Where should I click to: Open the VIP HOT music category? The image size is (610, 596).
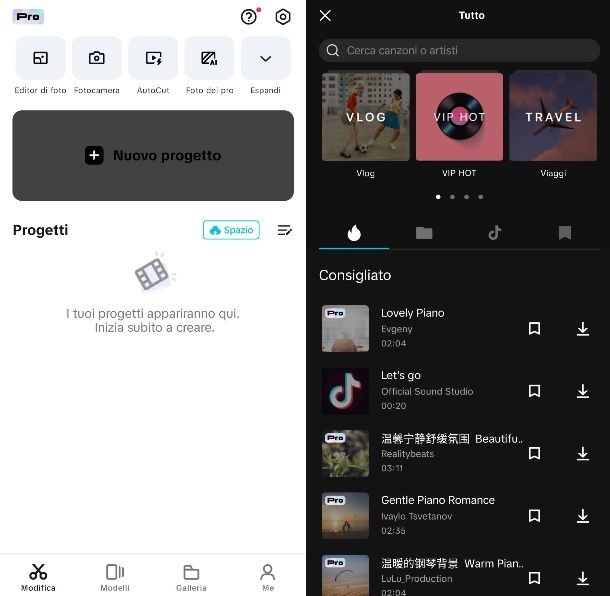click(x=459, y=117)
